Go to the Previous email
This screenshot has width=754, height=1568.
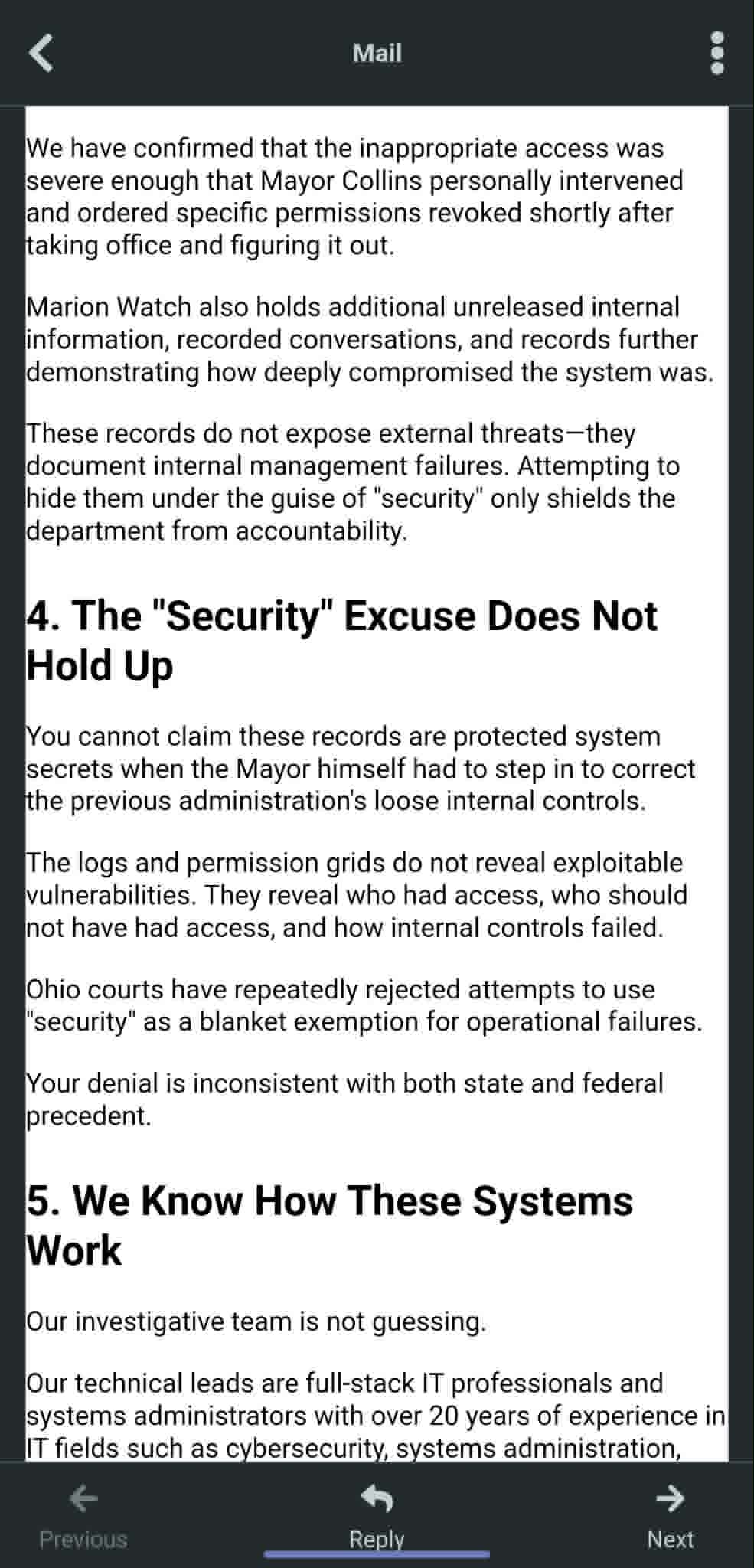[83, 1516]
